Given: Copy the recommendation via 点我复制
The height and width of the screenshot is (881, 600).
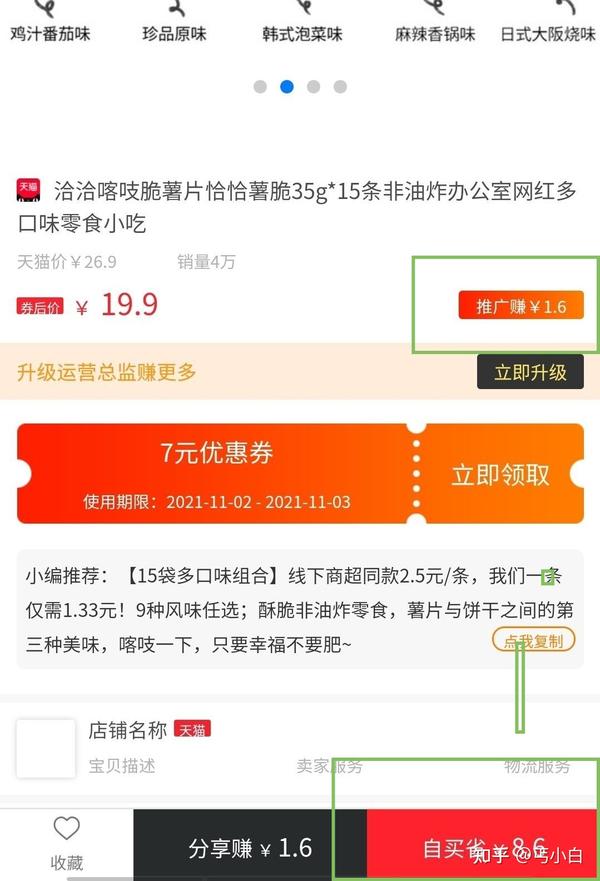Looking at the screenshot, I should tap(533, 641).
